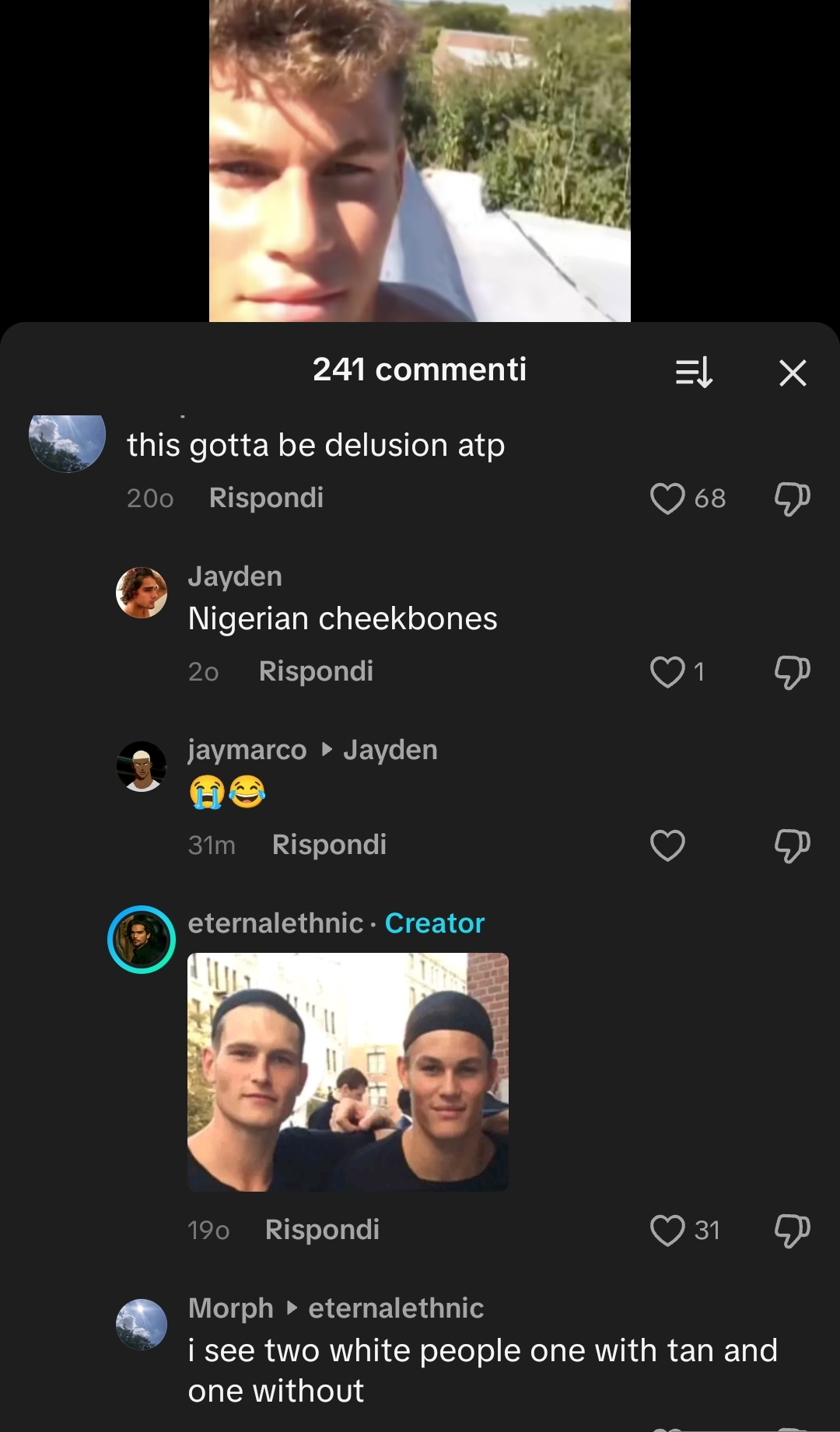The height and width of the screenshot is (1432, 840).
Task: View eternalethnic's creator profile avatar
Action: [x=142, y=940]
